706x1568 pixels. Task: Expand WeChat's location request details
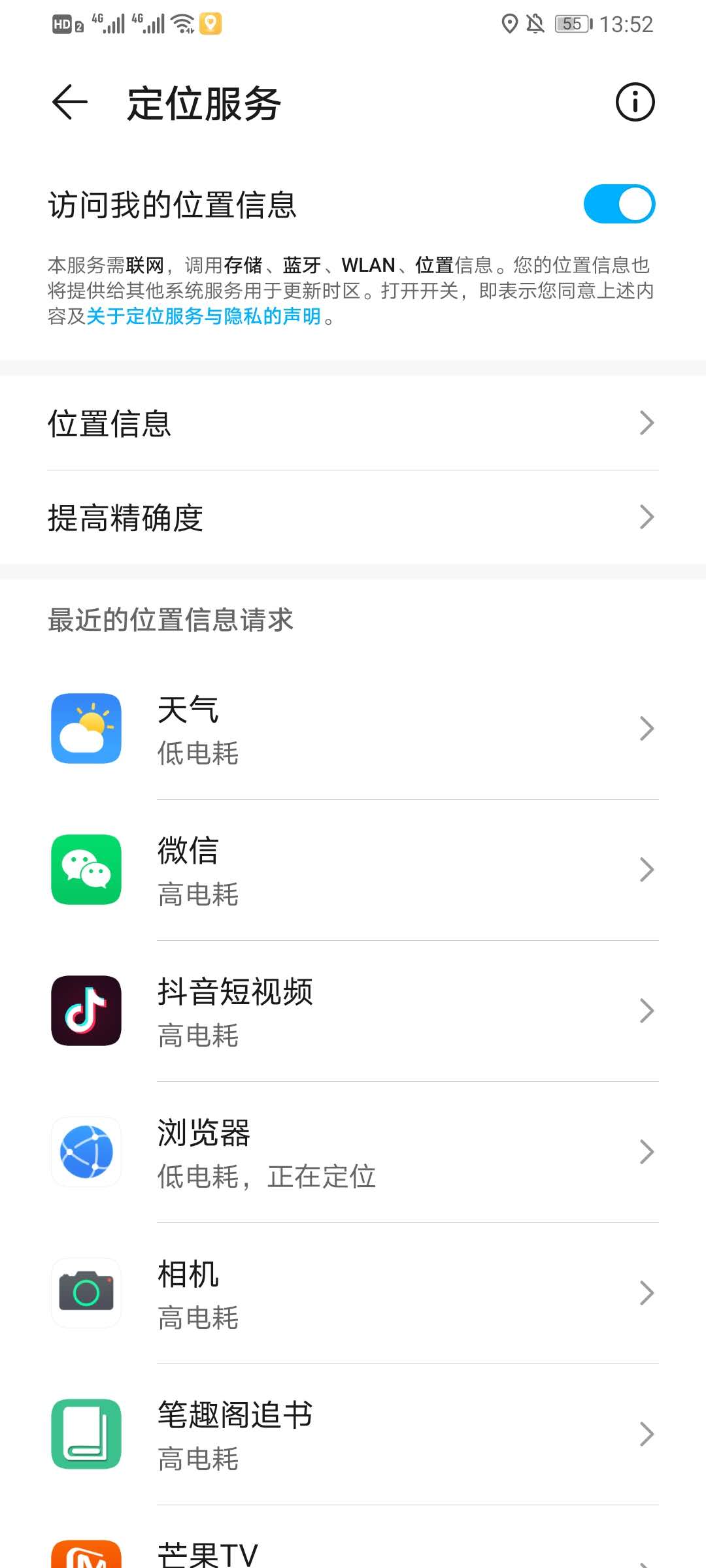click(647, 869)
